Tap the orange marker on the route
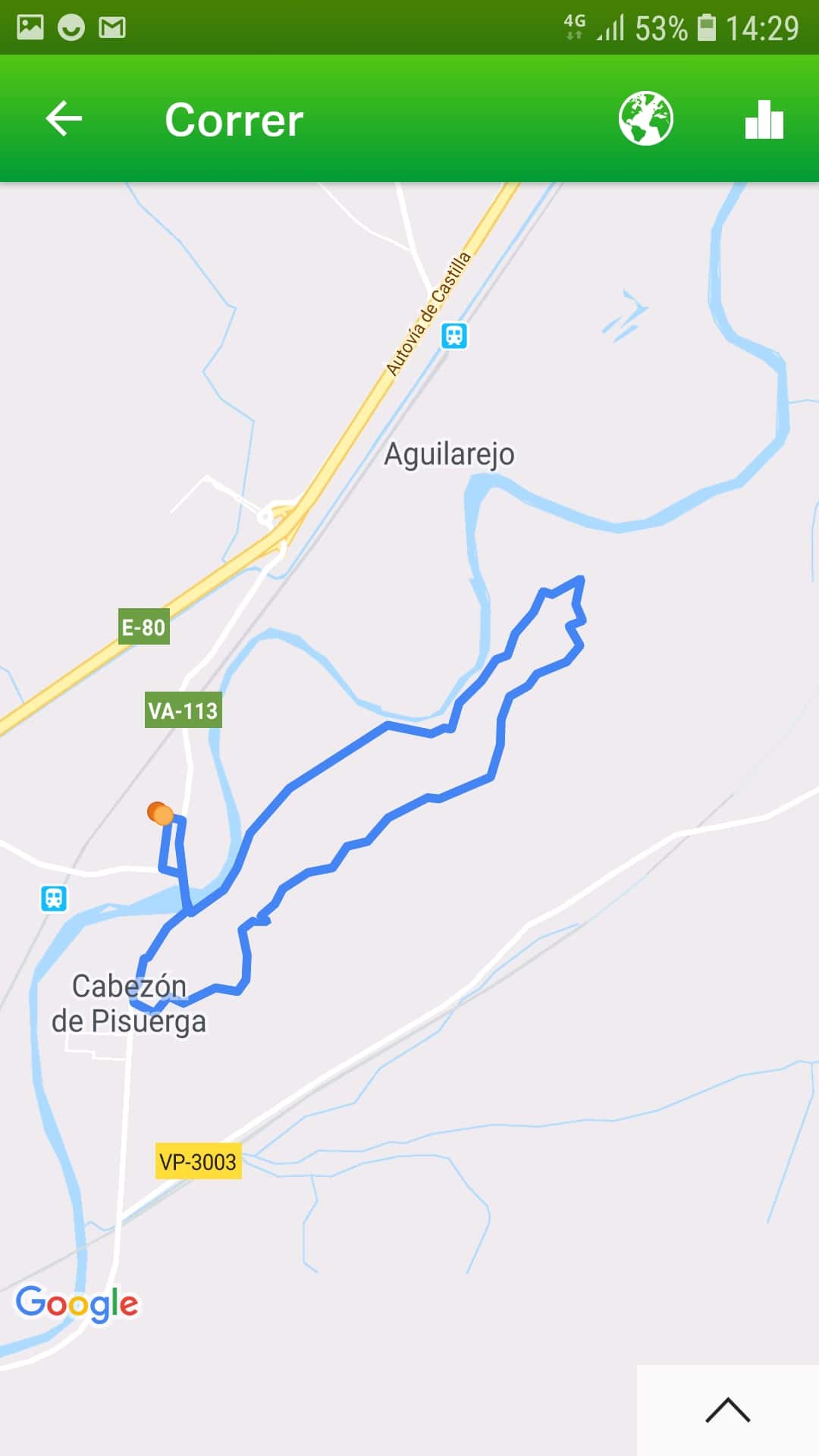Screen dimensions: 819x1456 click(160, 814)
